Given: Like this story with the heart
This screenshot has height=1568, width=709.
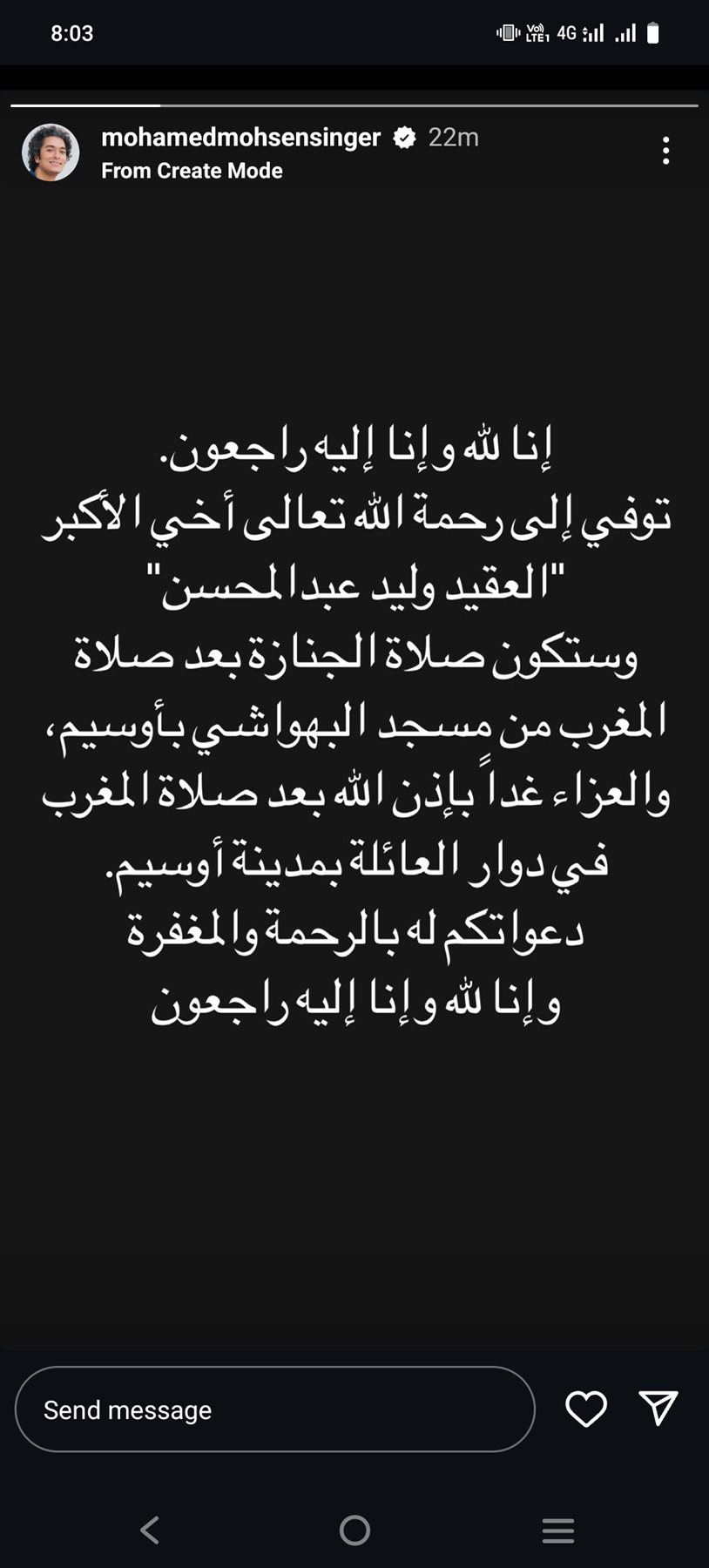Looking at the screenshot, I should 586,1409.
